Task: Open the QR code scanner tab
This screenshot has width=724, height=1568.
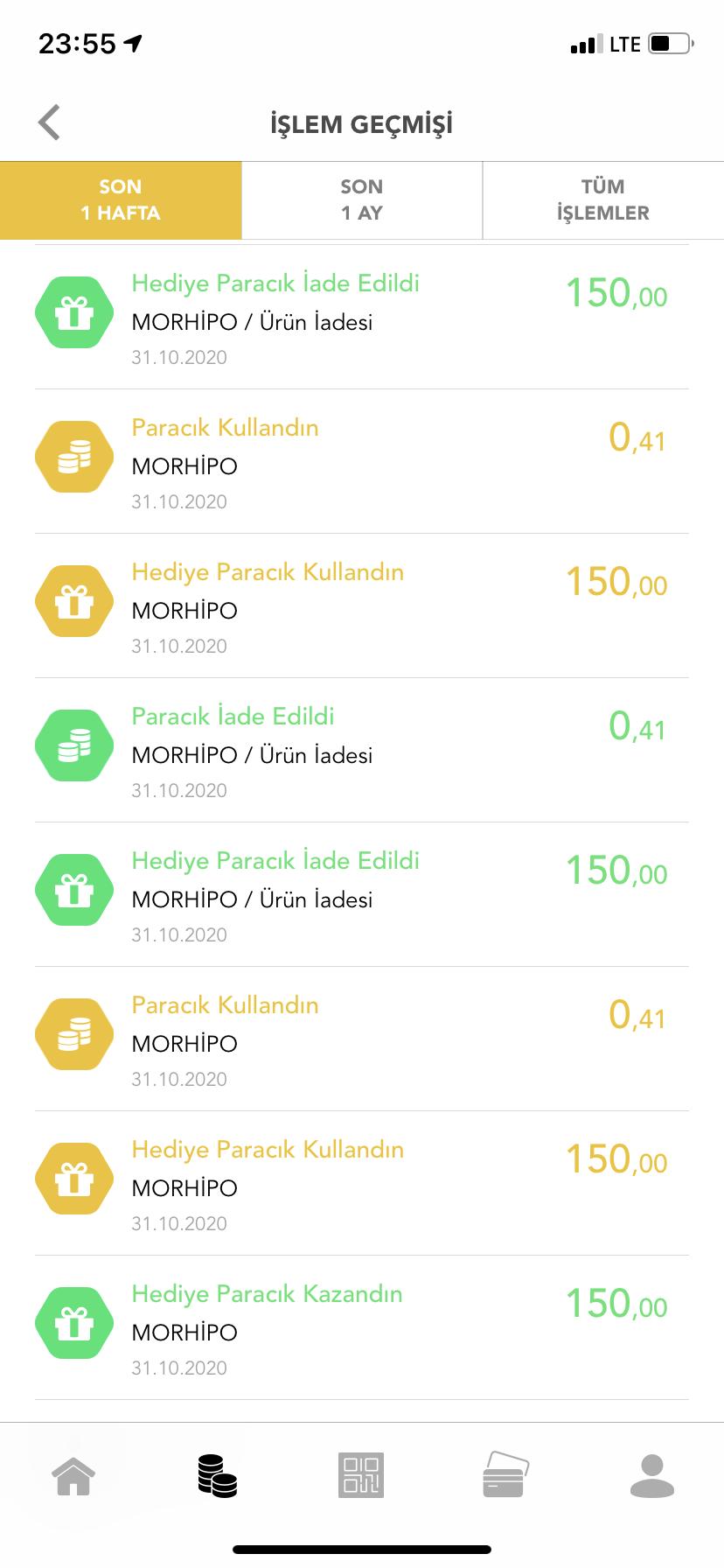Action: tap(361, 1475)
